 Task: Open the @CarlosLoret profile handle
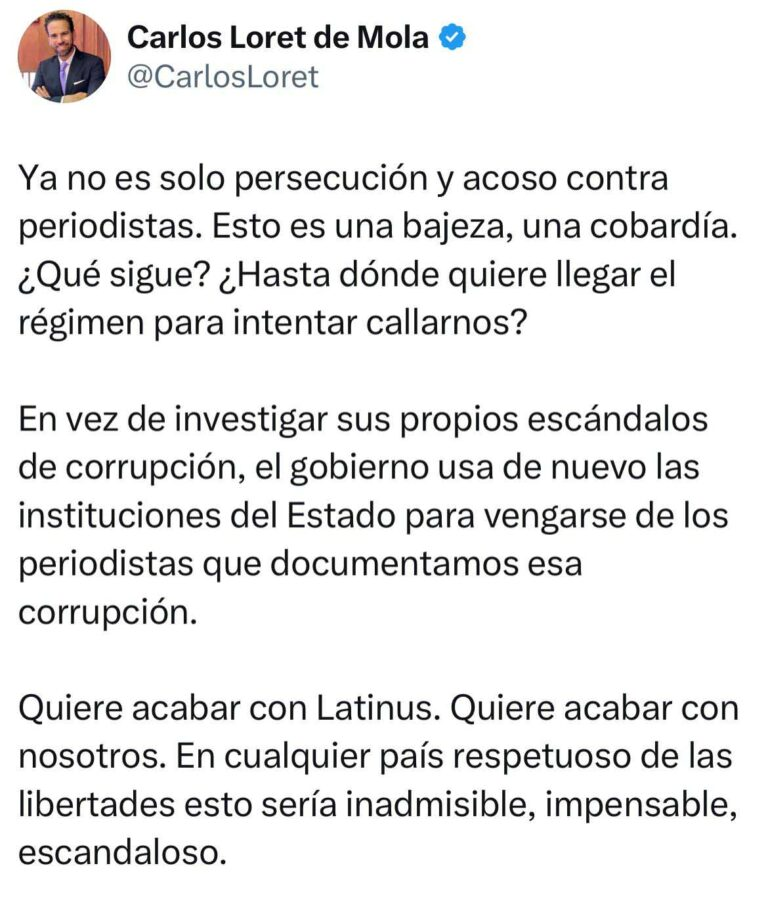point(222,77)
